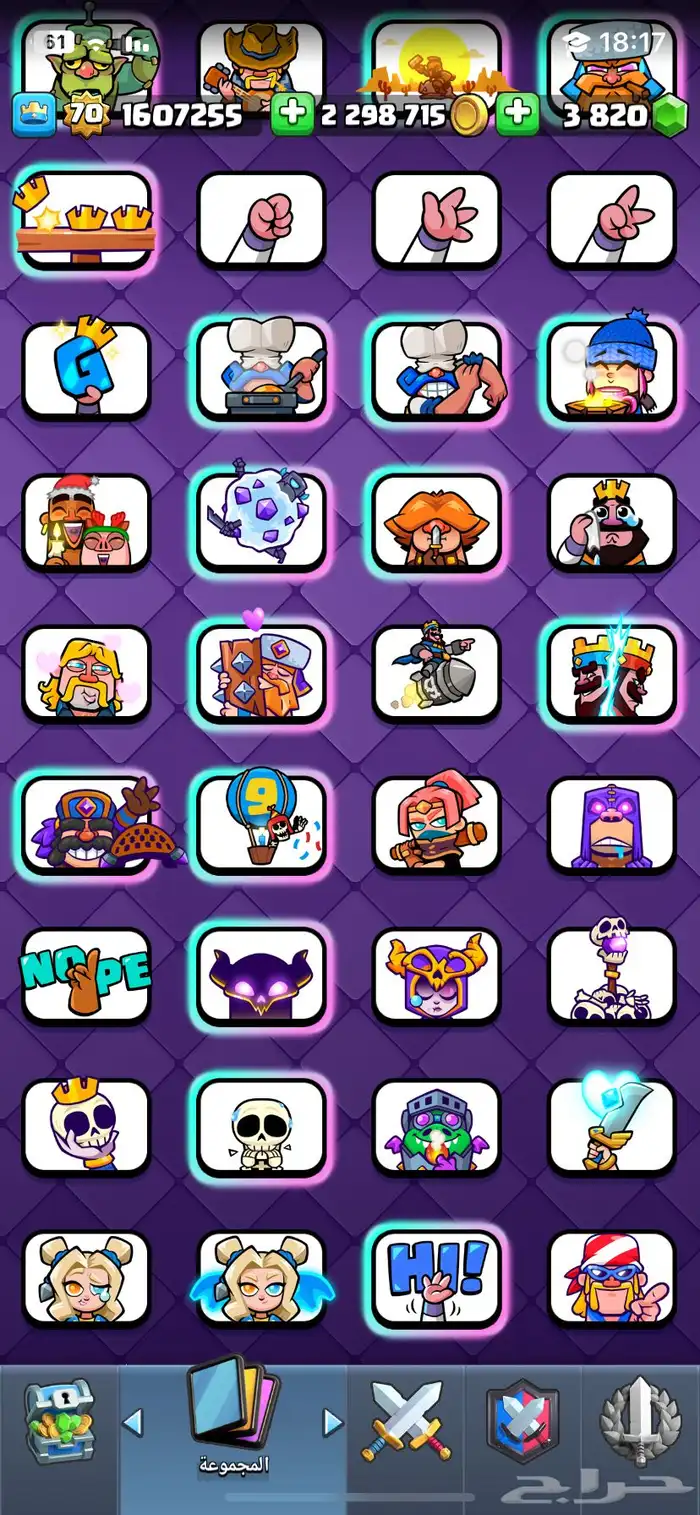Tap the green plus next to gems
700x1515 pixels.
[517, 115]
